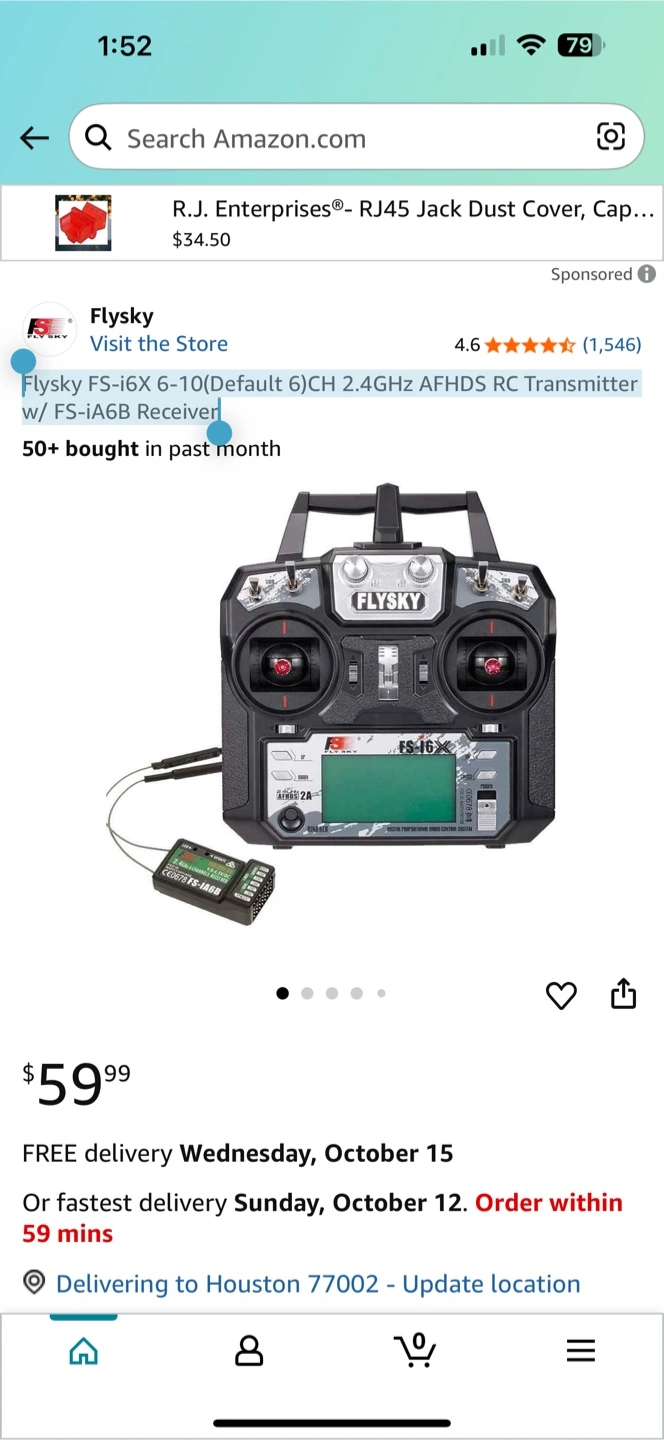This screenshot has width=664, height=1440.
Task: Go back using the arrow icon
Action: coord(34,138)
